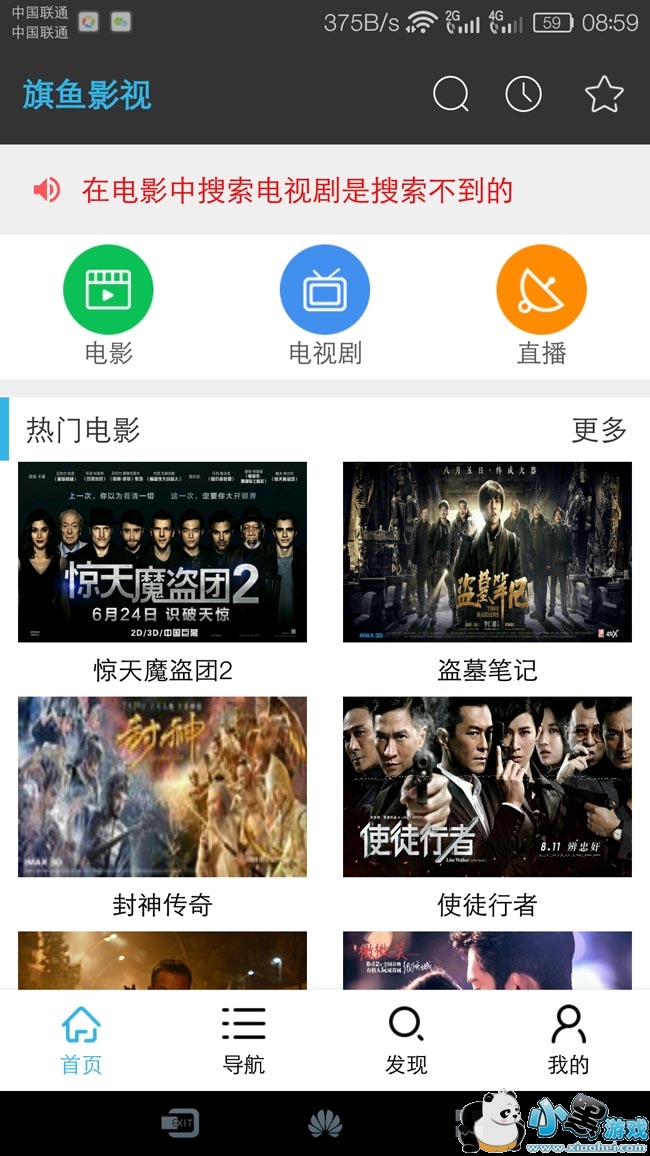650x1156 pixels.
Task: Open favorites star icon
Action: (x=604, y=95)
